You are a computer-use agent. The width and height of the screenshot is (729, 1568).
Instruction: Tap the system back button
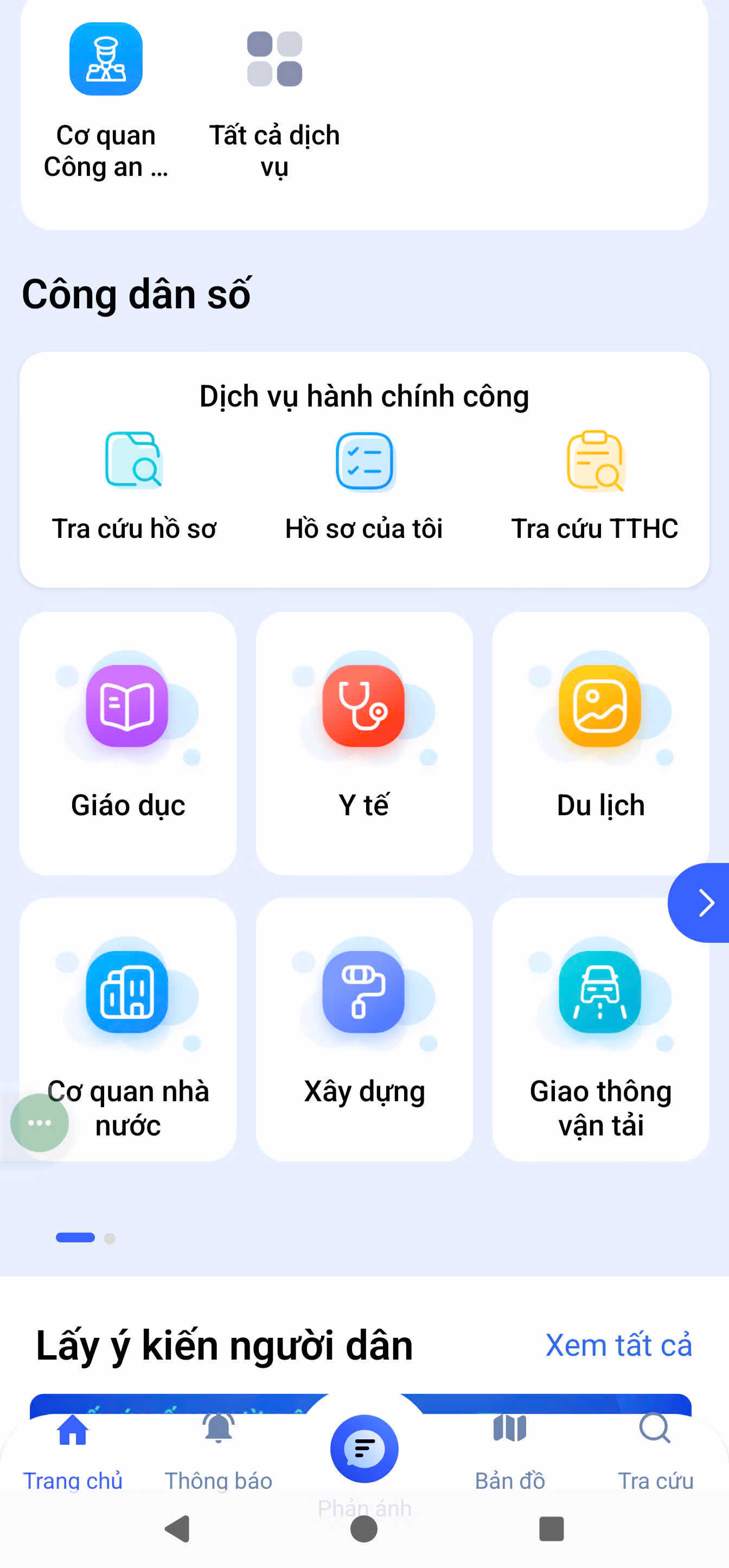coord(178,1528)
